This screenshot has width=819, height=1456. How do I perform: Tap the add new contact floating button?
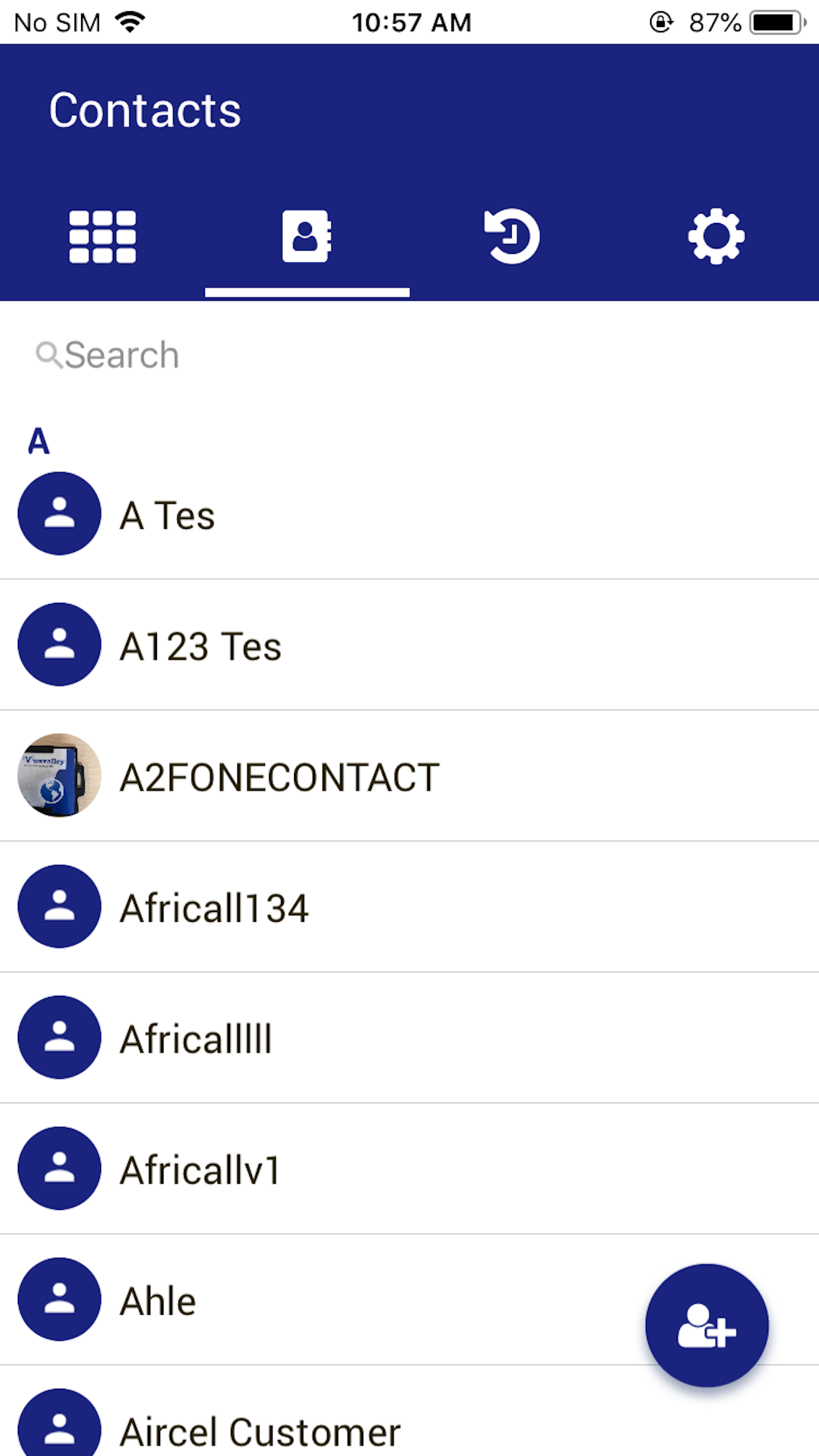click(706, 1327)
